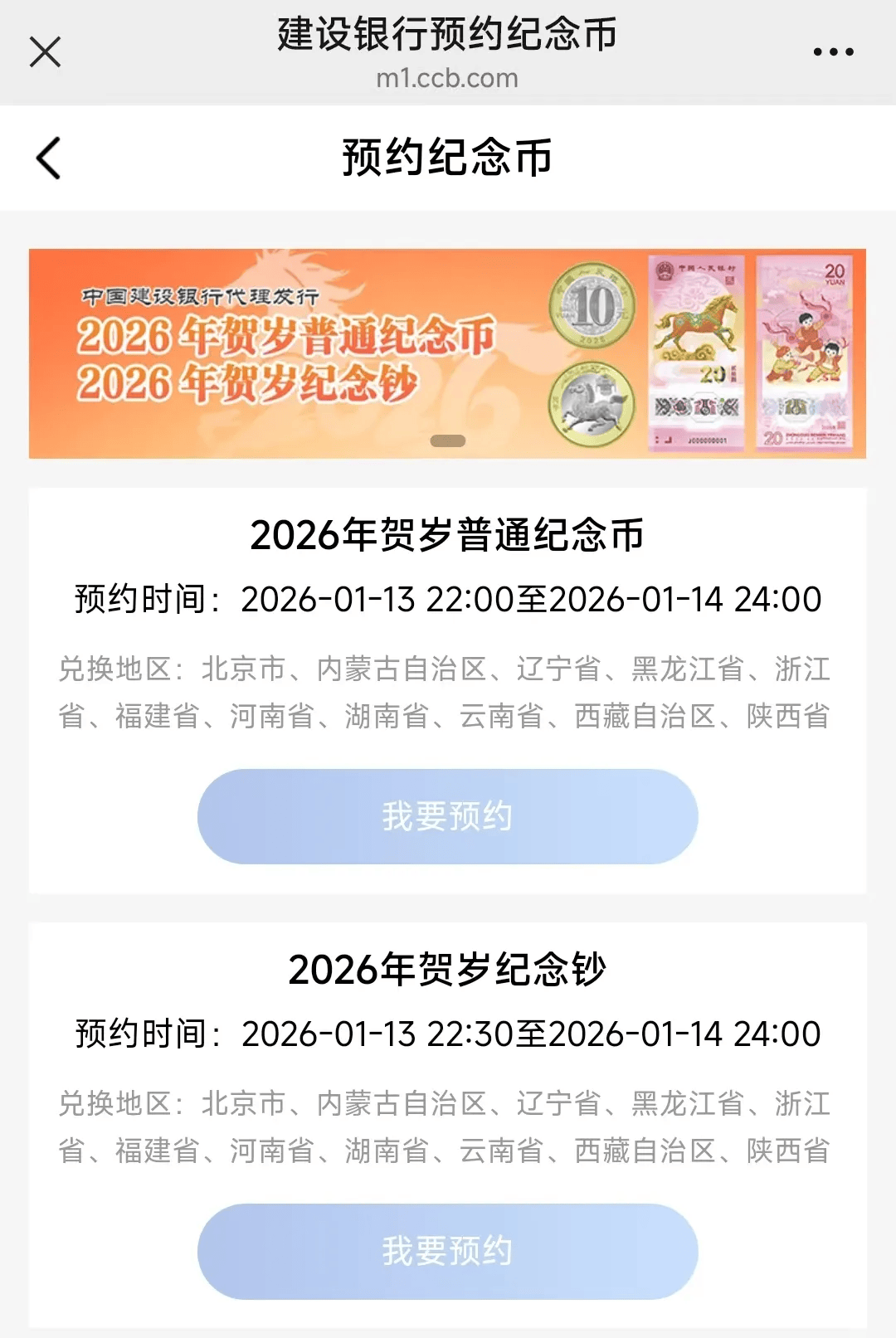This screenshot has height=1338, width=896.
Task: Open the three-dot overflow menu
Action: [x=833, y=51]
